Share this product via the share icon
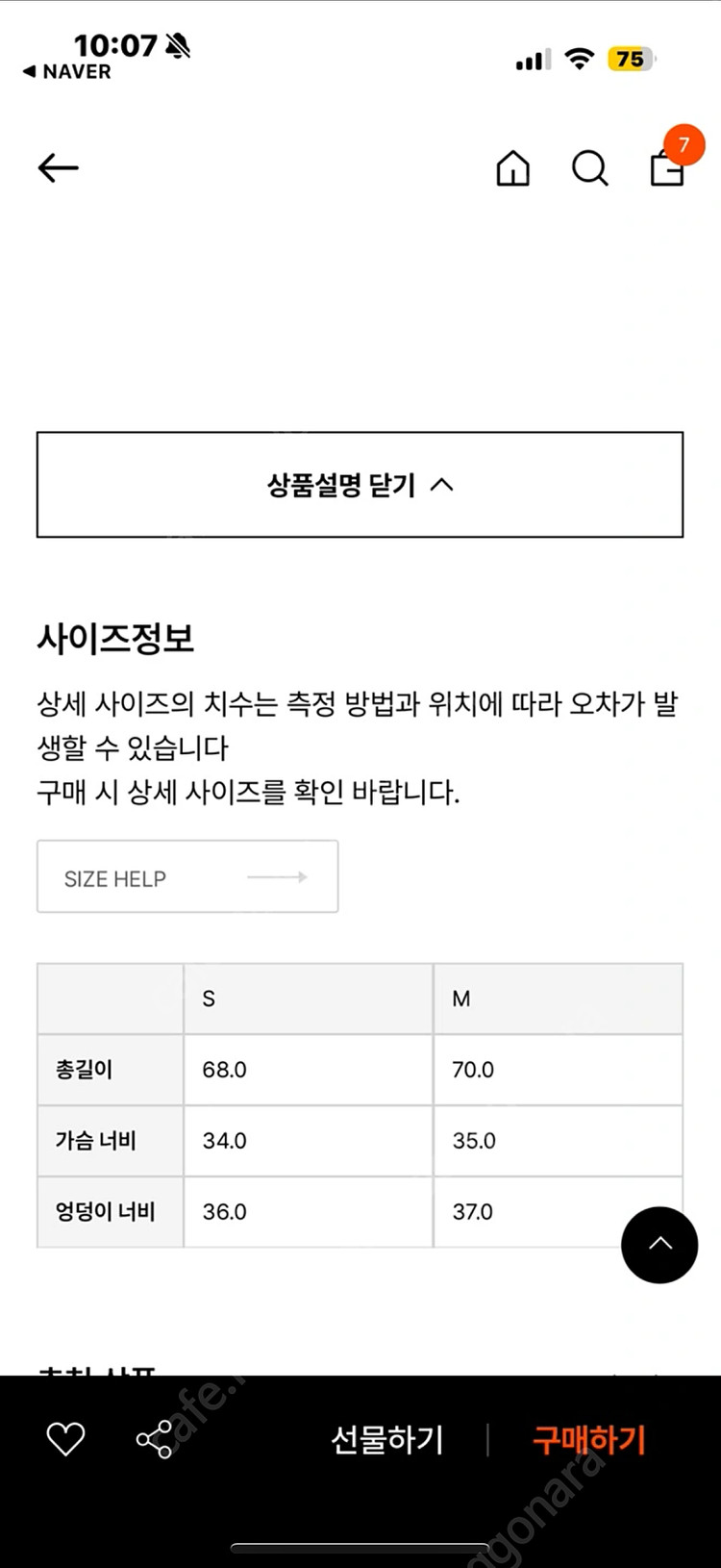The width and height of the screenshot is (721, 1568). [154, 1439]
